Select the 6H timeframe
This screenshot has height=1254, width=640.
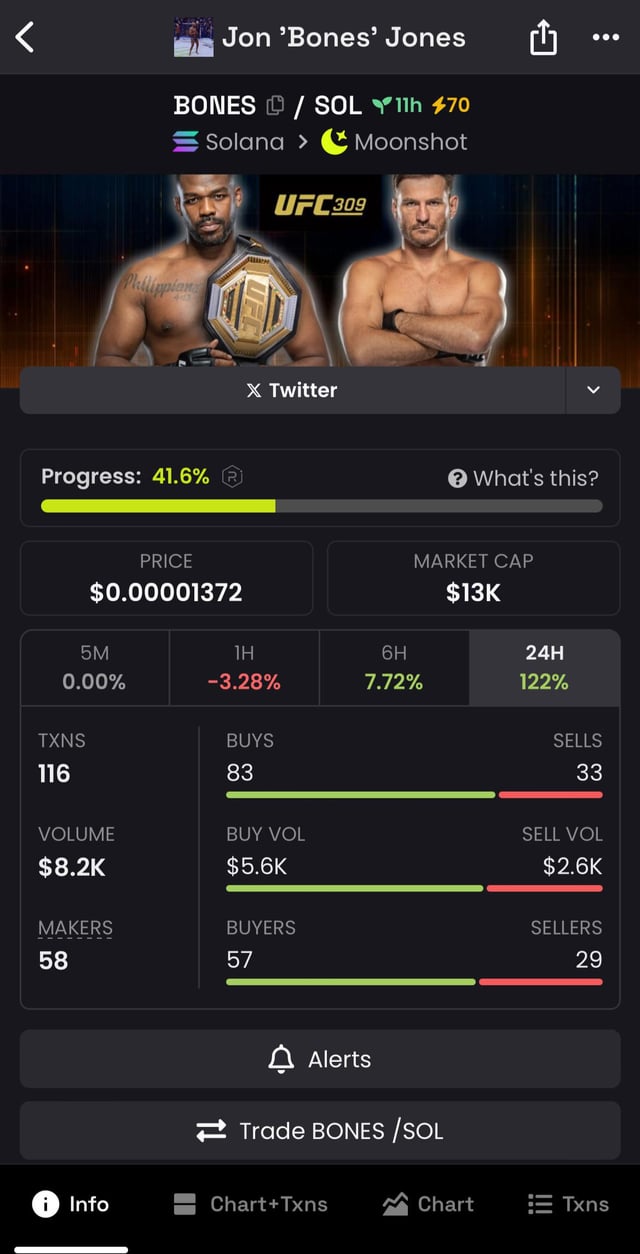(394, 667)
